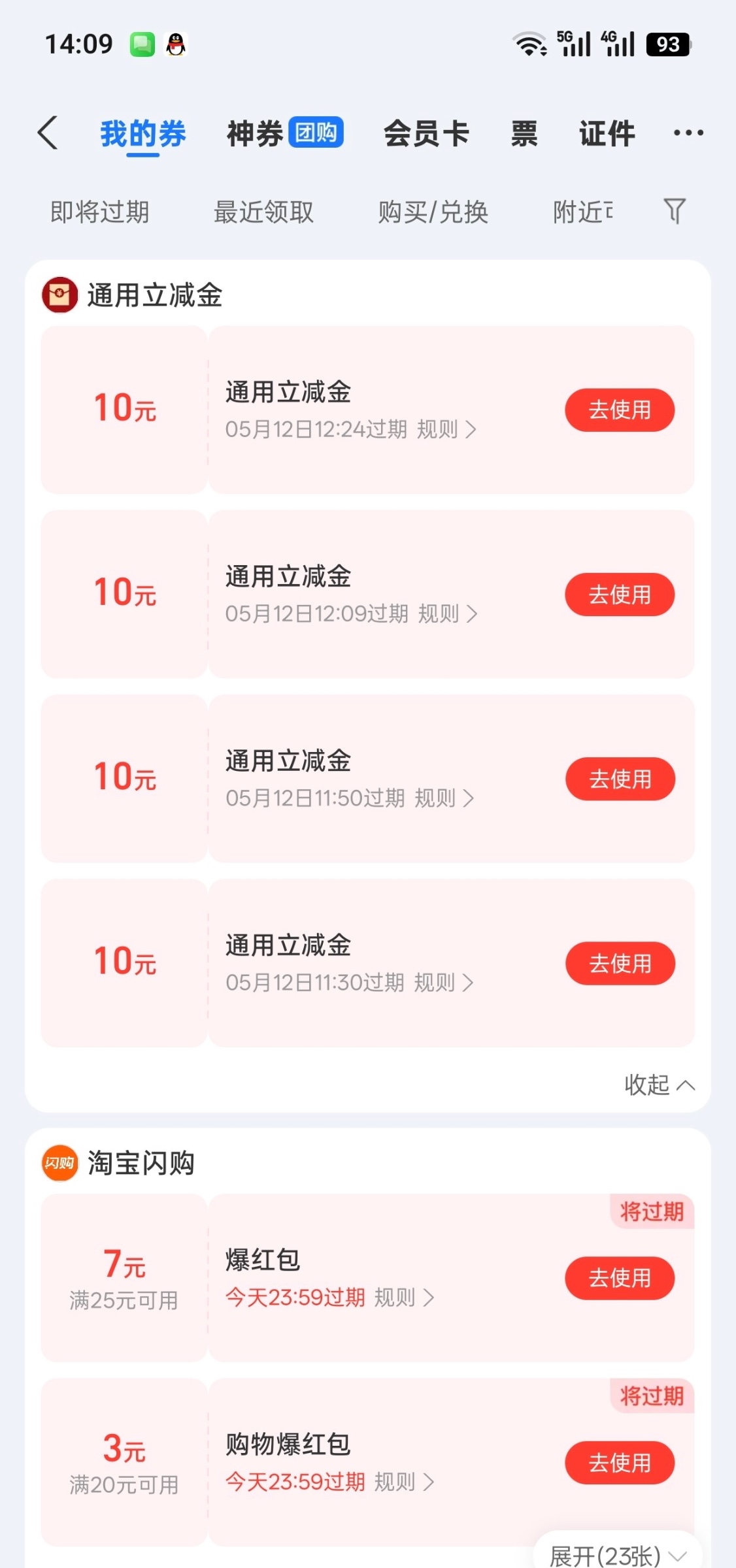Screen dimensions: 736x1568
Task: Use the 3元 购物爆红包 coupon
Action: tap(619, 1463)
